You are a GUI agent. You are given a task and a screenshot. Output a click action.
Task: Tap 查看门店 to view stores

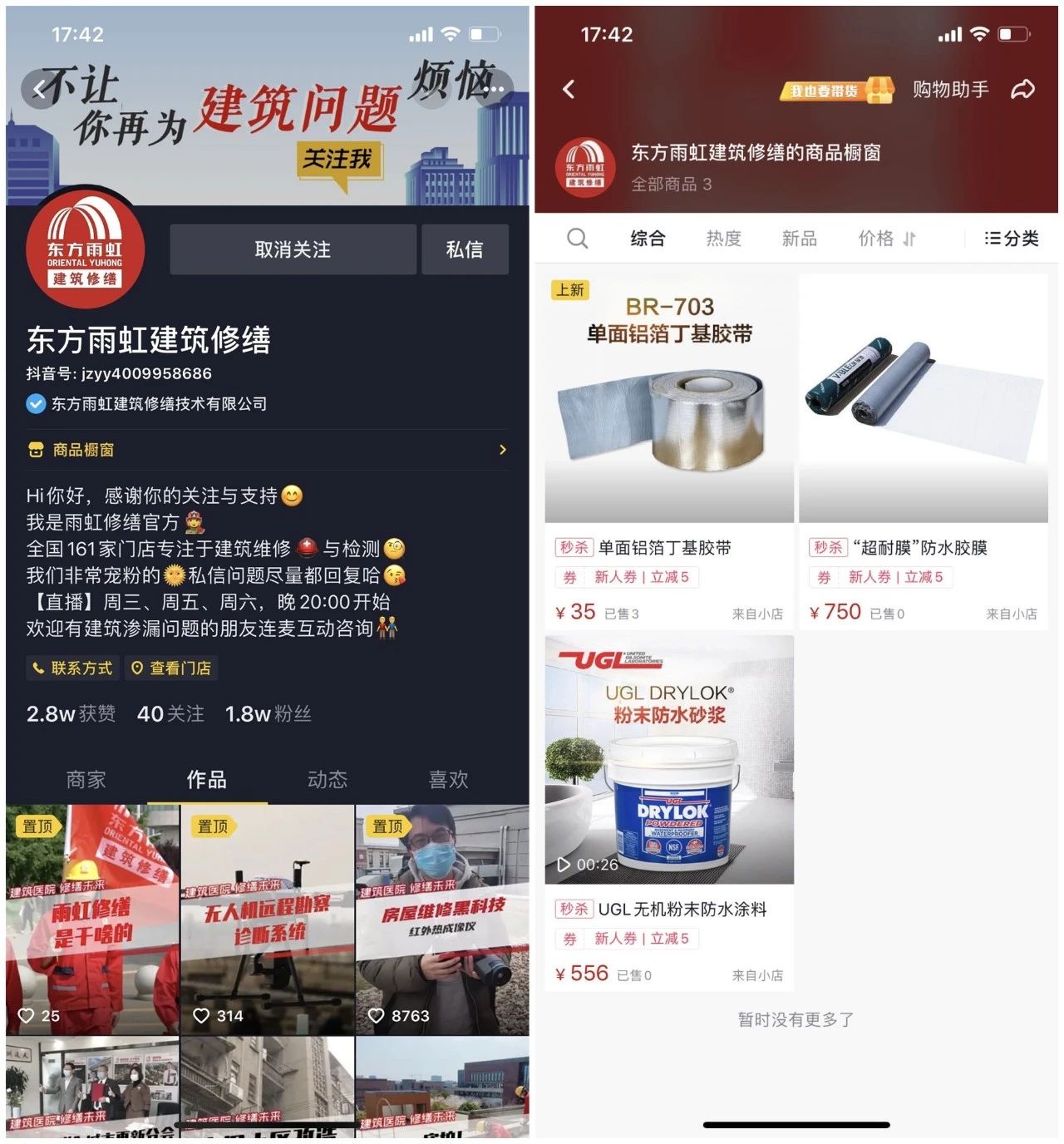tap(172, 668)
